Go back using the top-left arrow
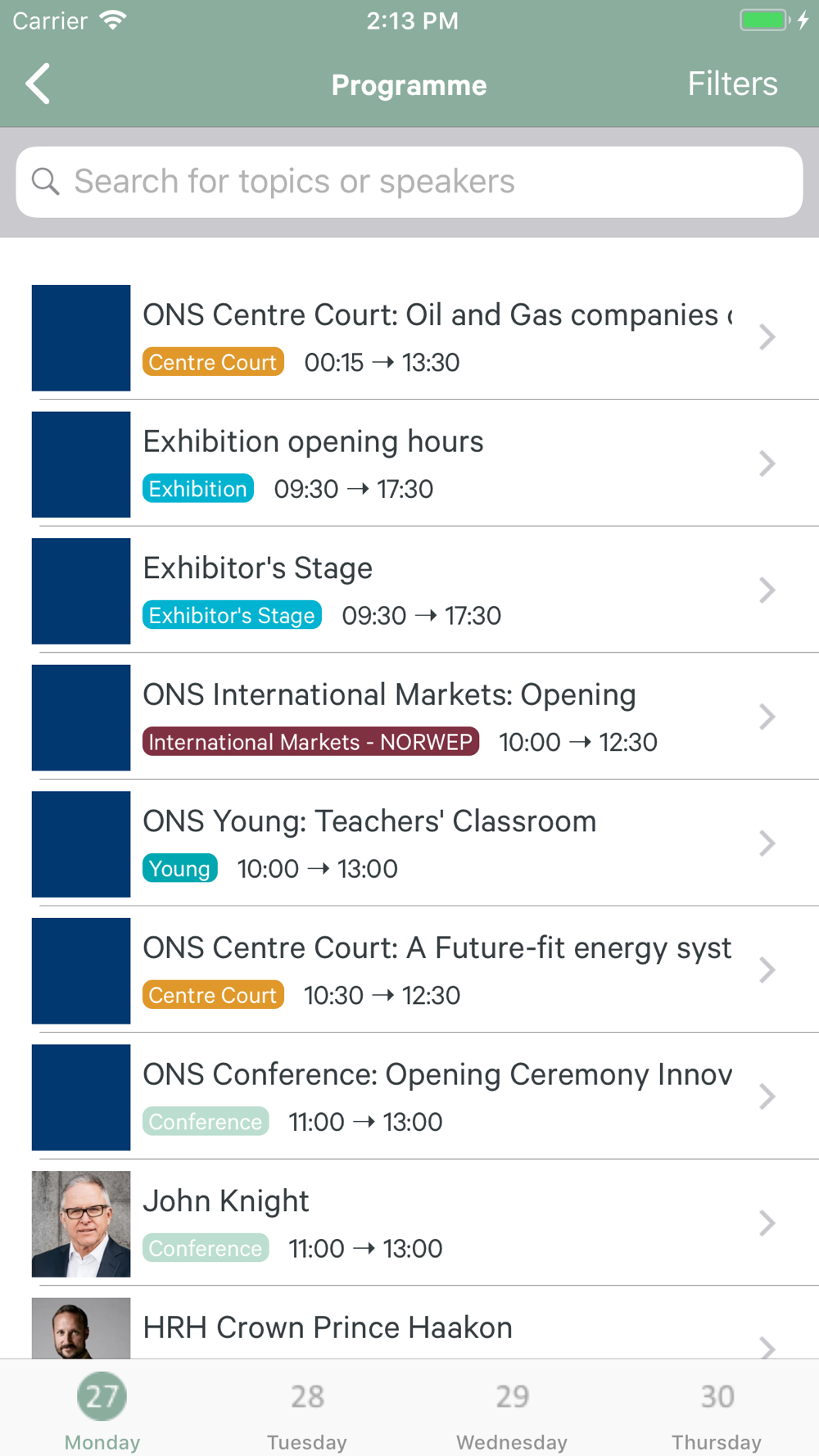 point(38,84)
